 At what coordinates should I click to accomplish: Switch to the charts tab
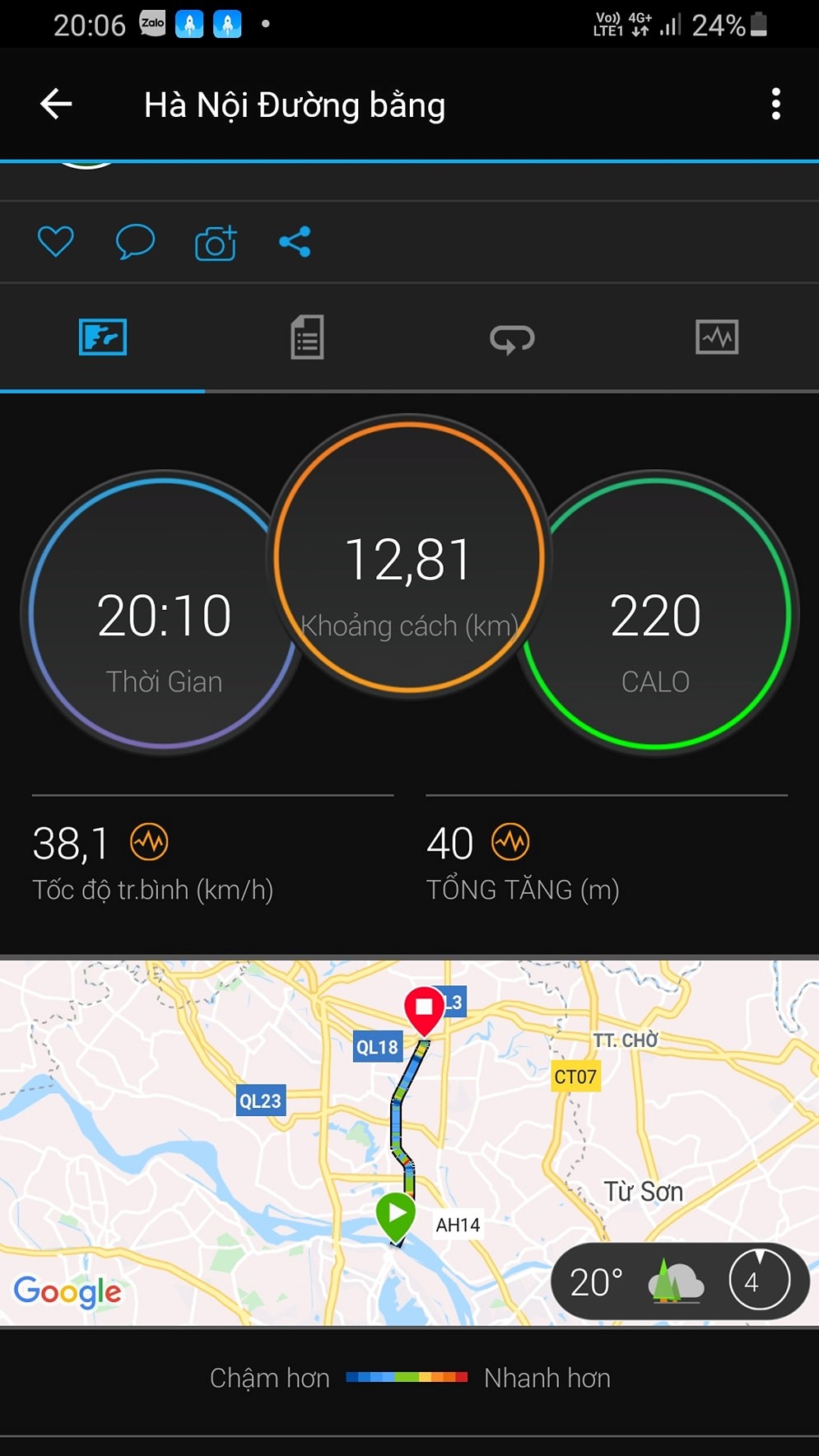(716, 337)
